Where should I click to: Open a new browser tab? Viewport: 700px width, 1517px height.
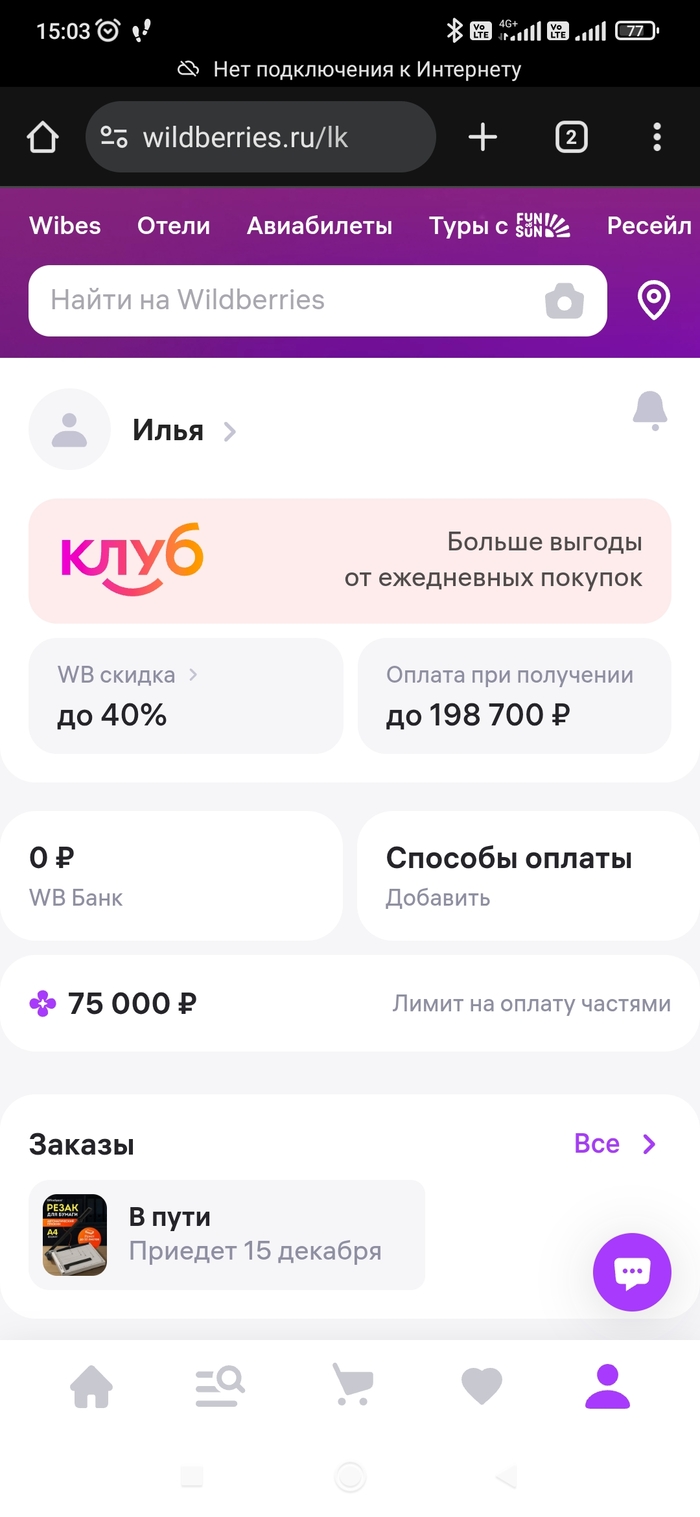[x=482, y=138]
